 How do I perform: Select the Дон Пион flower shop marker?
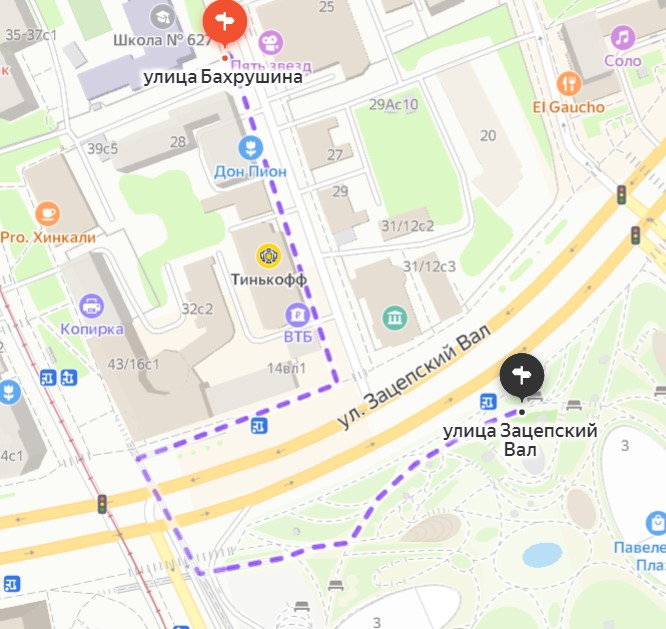[x=255, y=149]
